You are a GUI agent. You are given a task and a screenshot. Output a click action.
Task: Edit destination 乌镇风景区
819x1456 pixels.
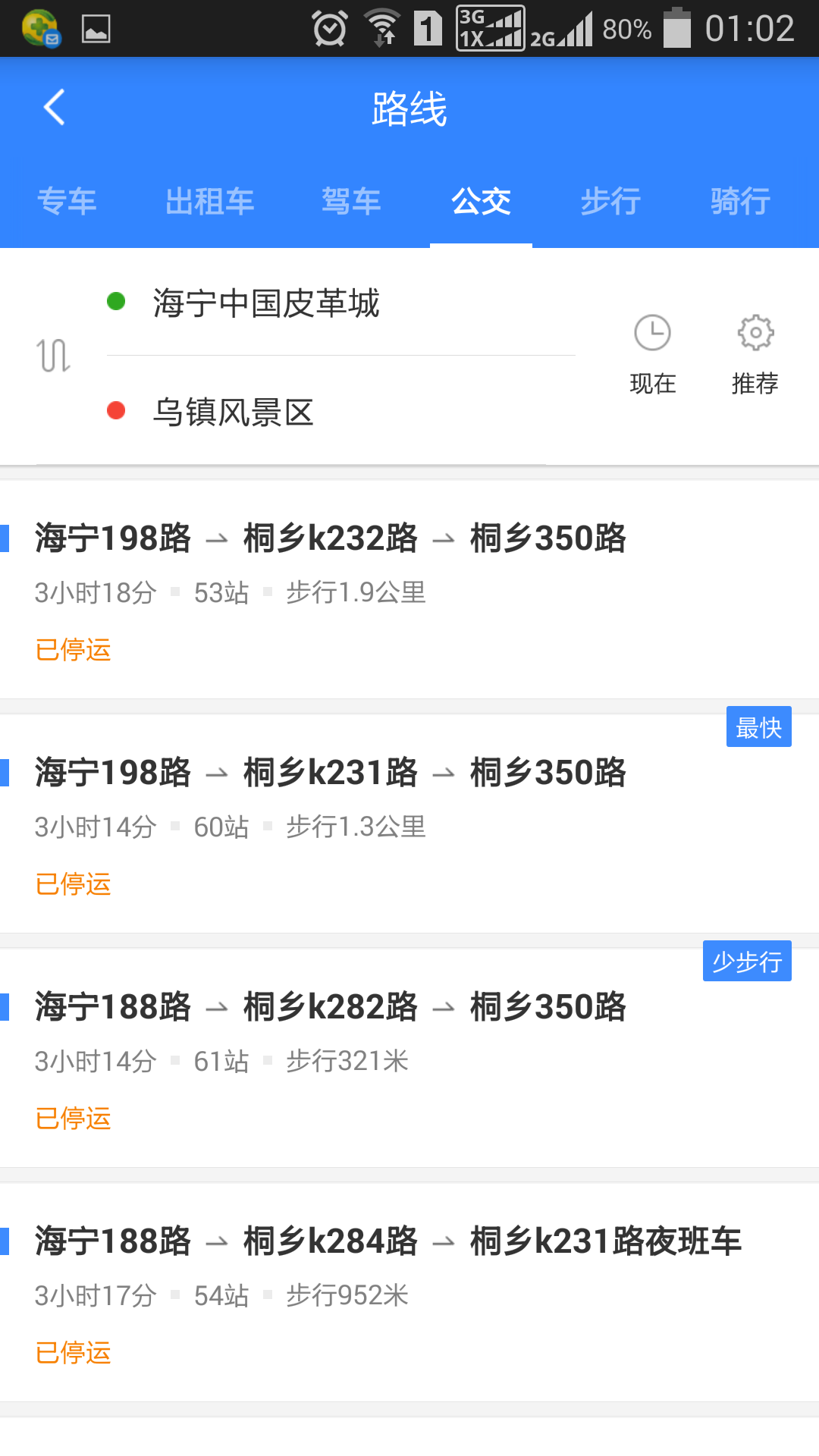pyautogui.click(x=341, y=412)
